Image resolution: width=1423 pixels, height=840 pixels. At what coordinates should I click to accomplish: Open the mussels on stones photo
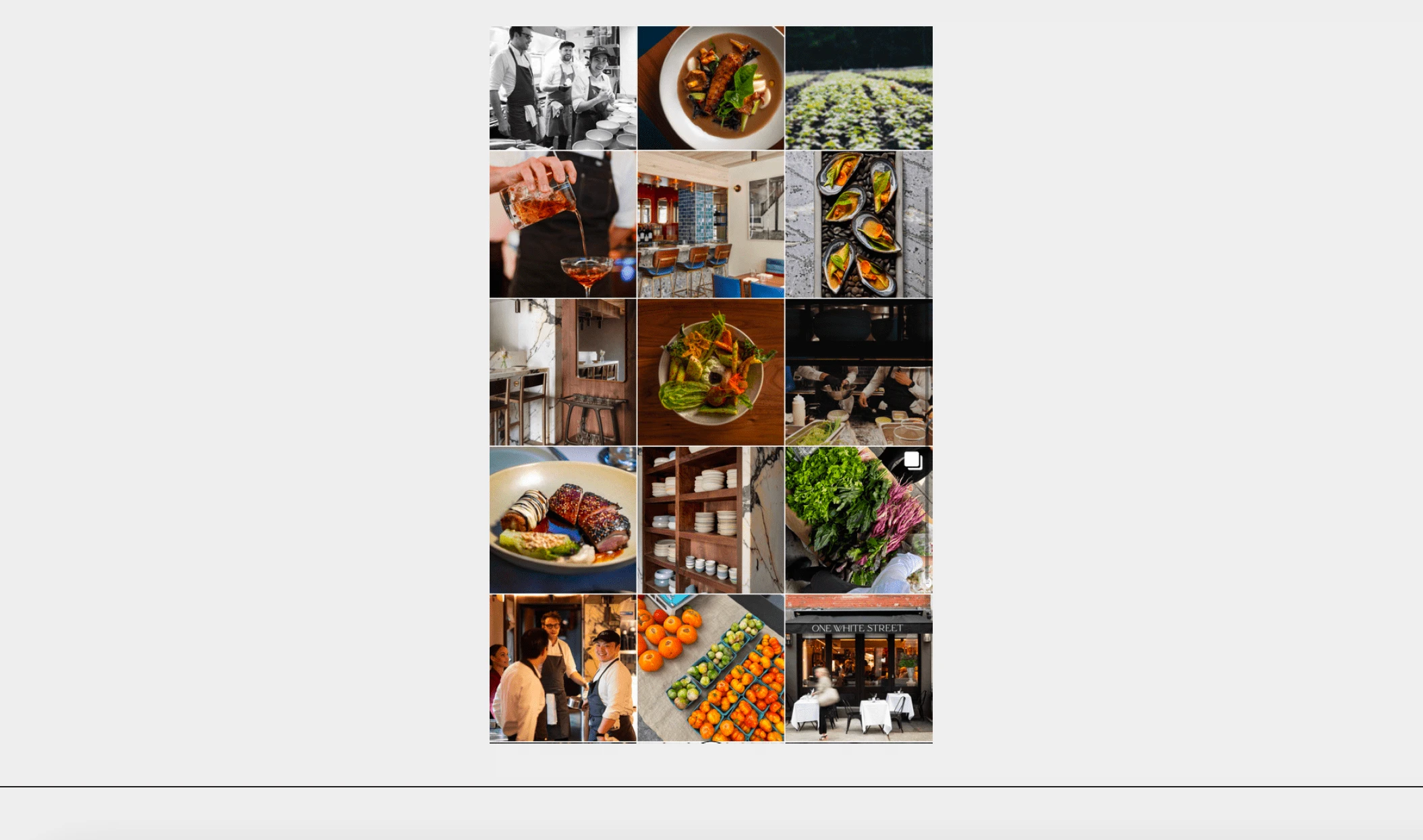(859, 224)
